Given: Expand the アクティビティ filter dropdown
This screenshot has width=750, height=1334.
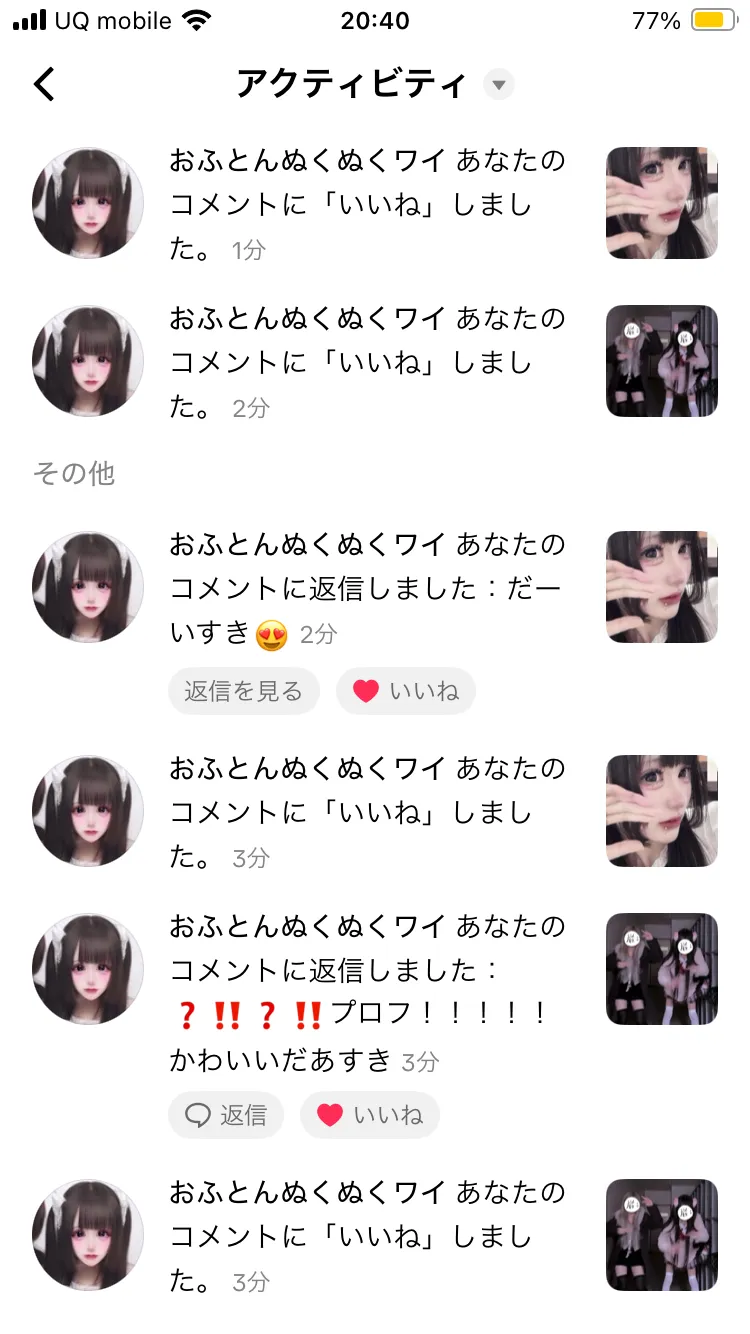Looking at the screenshot, I should (498, 85).
